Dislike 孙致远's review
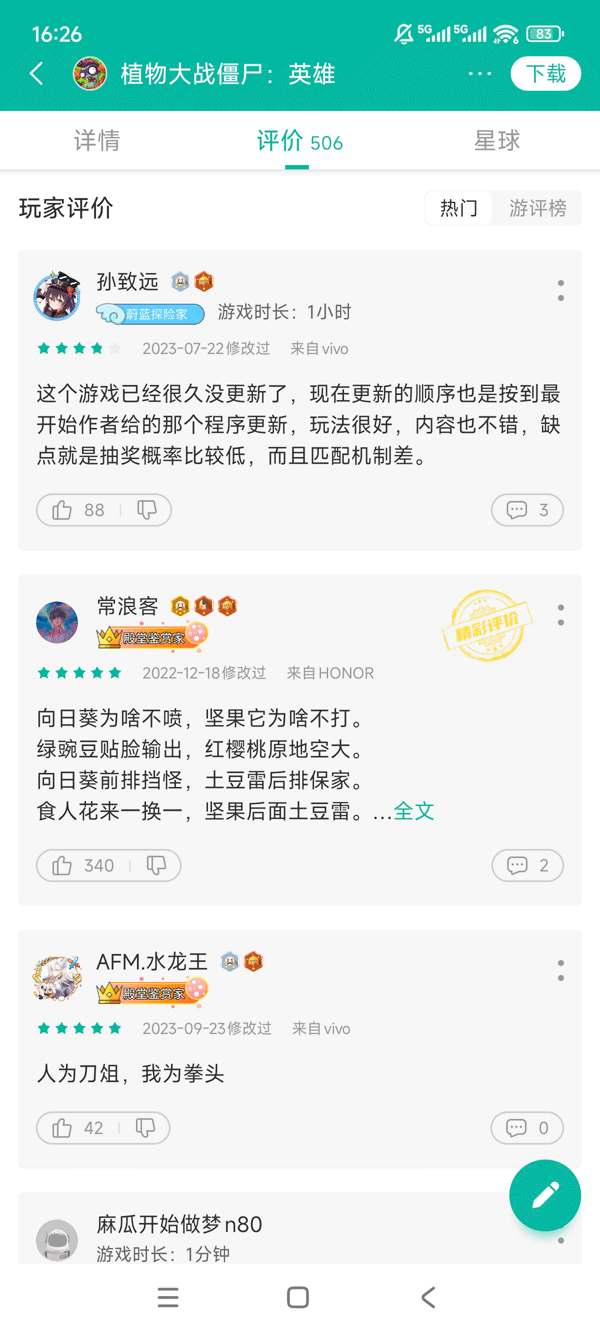The width and height of the screenshot is (600, 1335). [x=147, y=510]
